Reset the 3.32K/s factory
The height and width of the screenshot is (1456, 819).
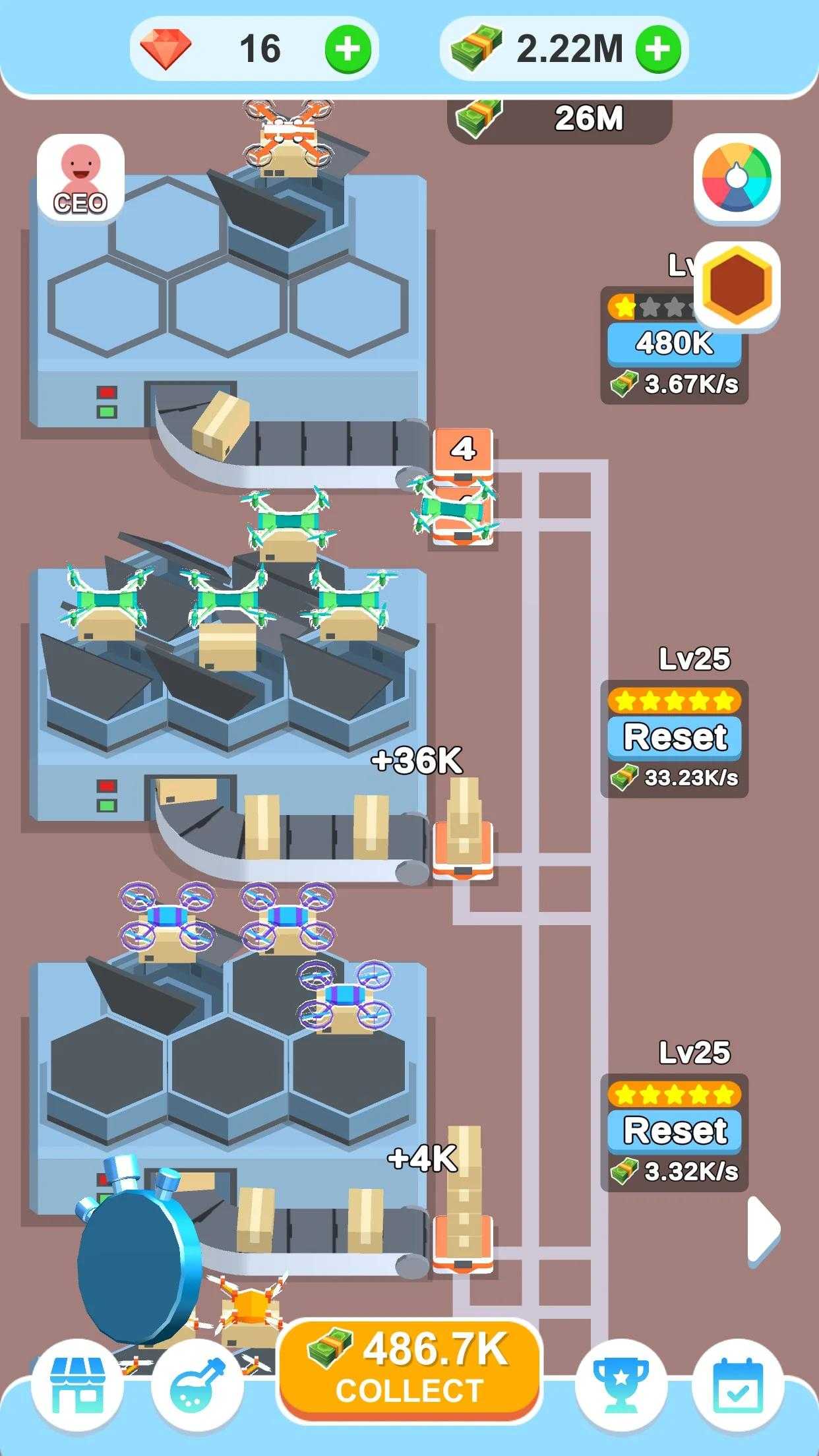[x=675, y=1131]
